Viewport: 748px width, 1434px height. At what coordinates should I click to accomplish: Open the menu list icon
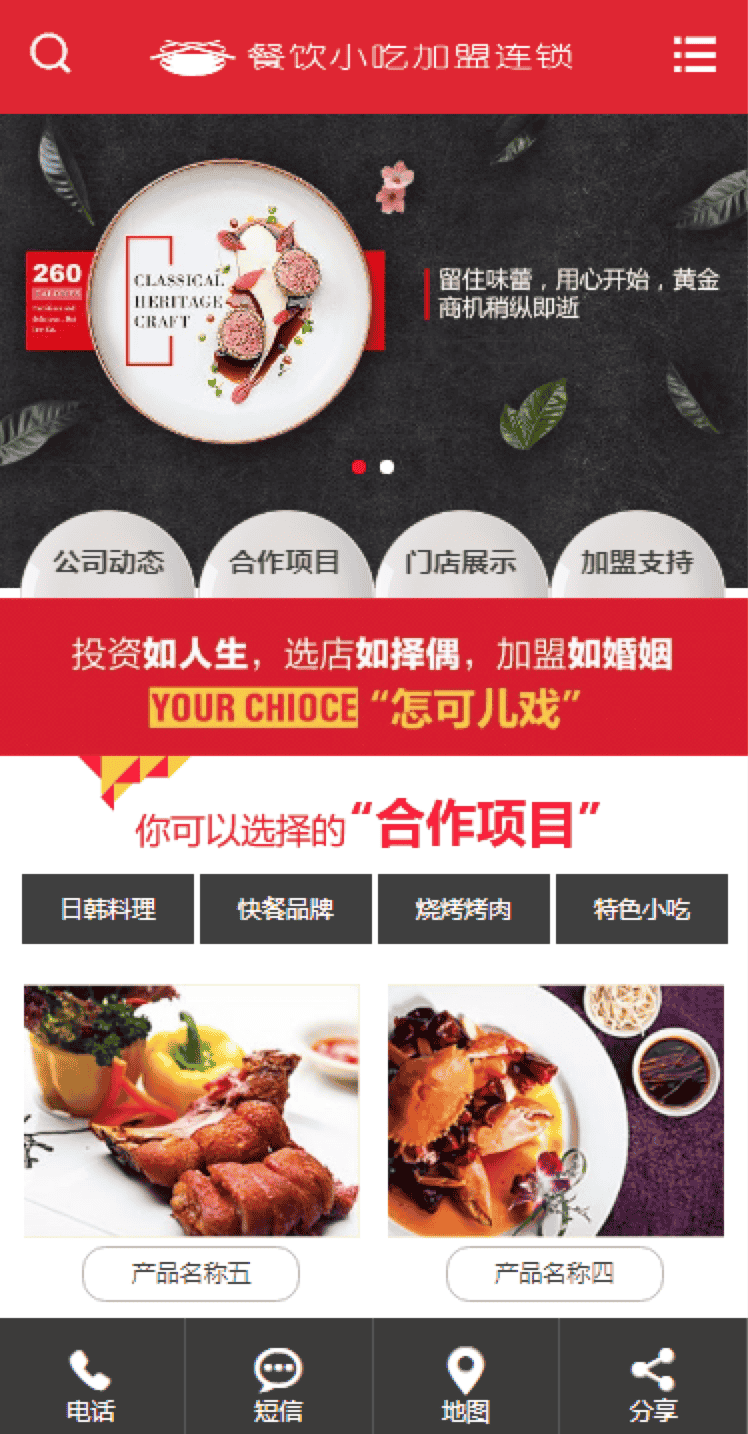pyautogui.click(x=694, y=54)
